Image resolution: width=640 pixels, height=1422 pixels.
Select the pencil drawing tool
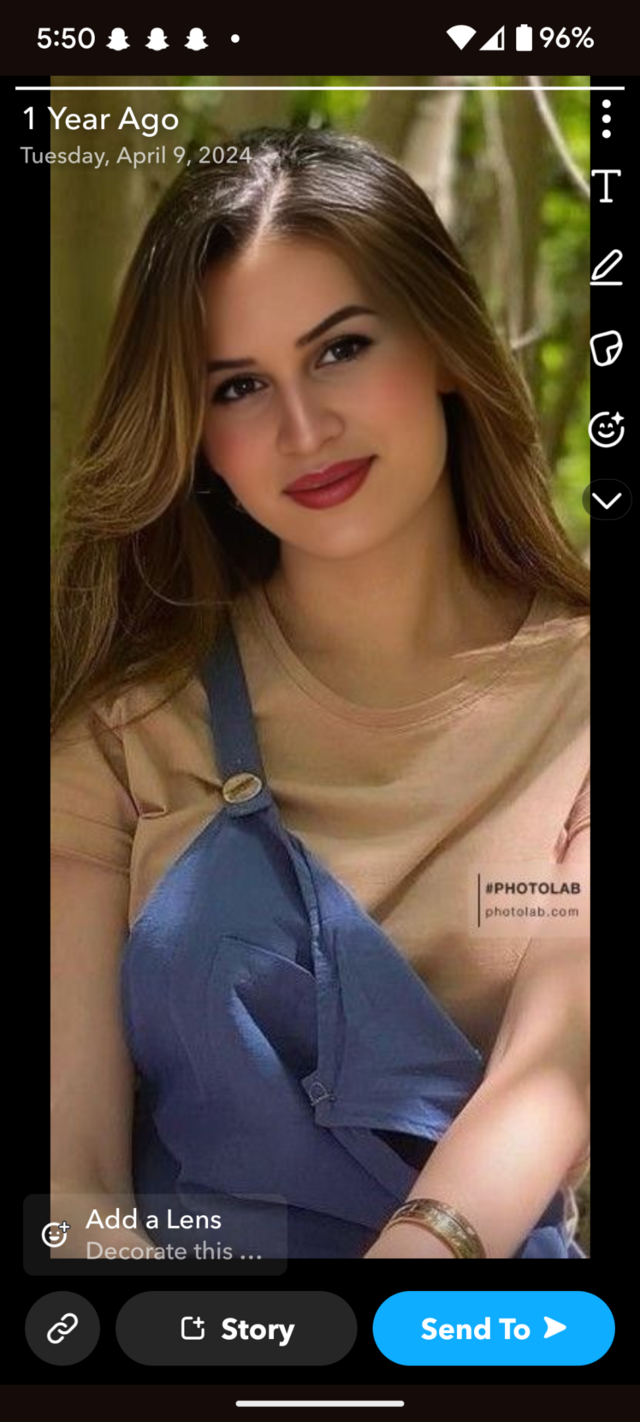coord(606,267)
